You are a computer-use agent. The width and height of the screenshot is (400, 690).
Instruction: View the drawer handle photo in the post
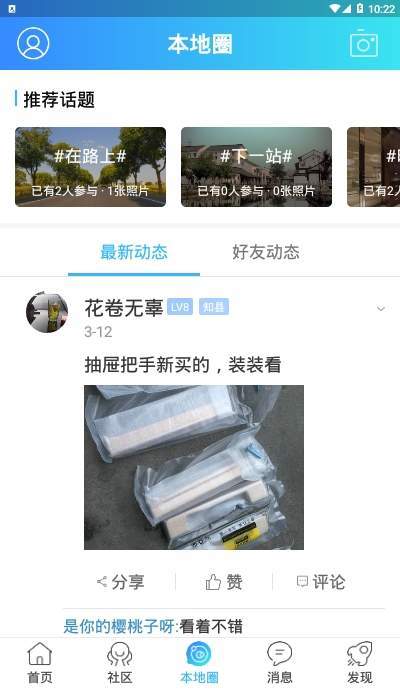tap(194, 467)
